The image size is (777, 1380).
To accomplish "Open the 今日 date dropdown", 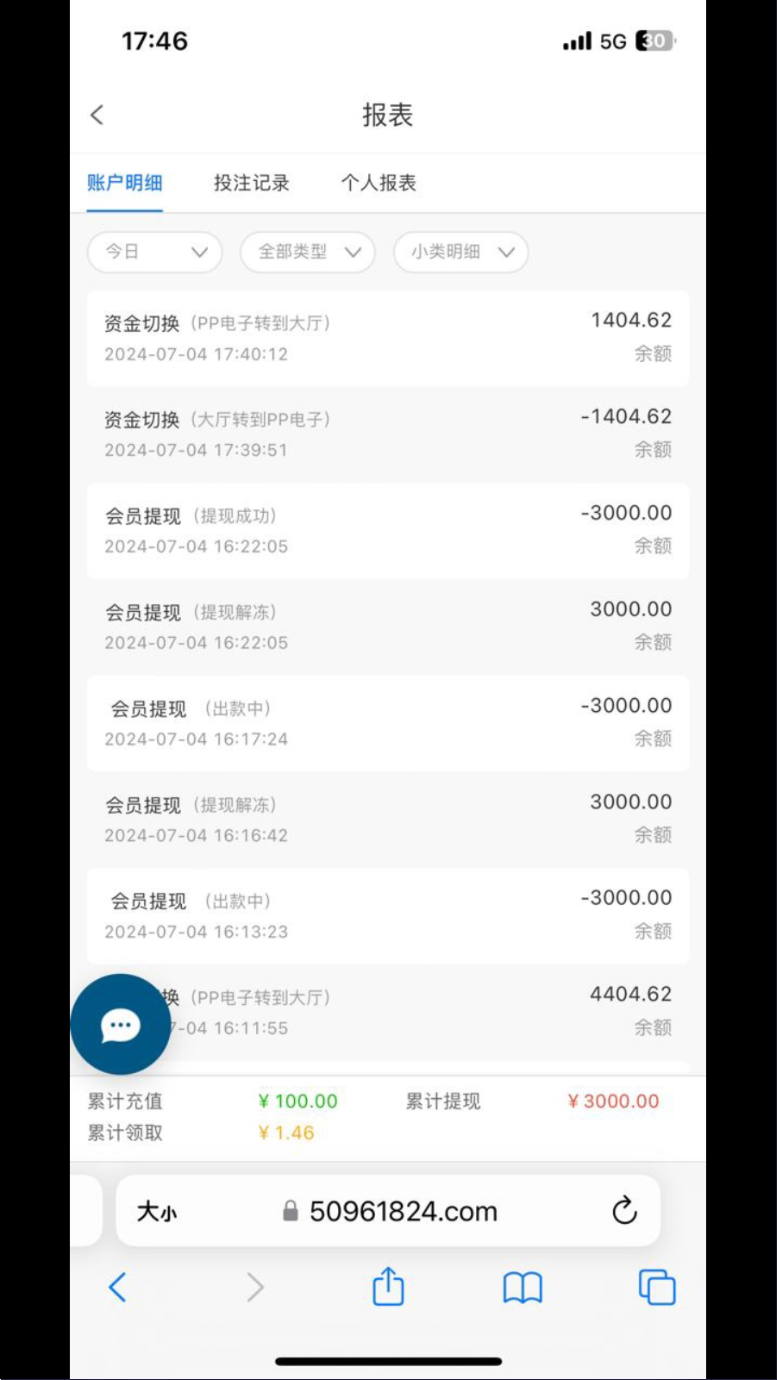I will coord(155,252).
